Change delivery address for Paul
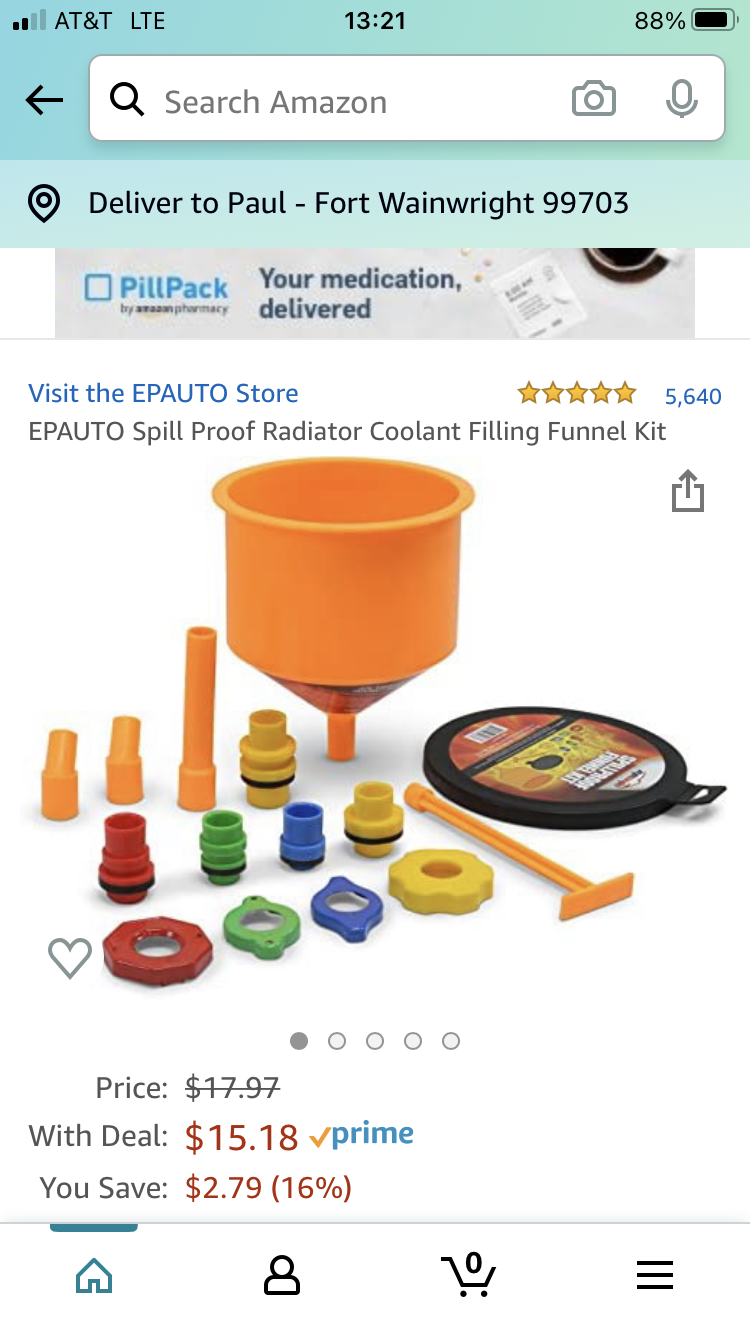Viewport: 750px width, 1334px height. click(358, 203)
